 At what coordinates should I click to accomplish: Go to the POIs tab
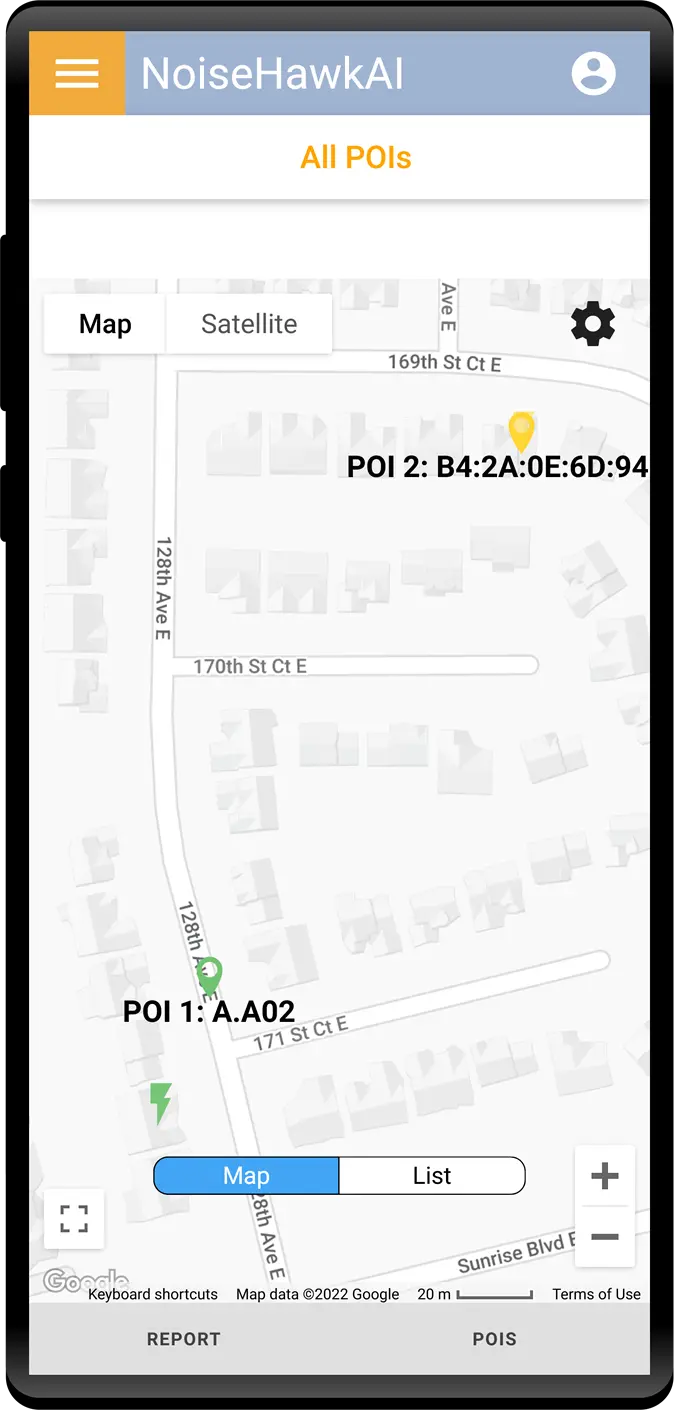[495, 1339]
